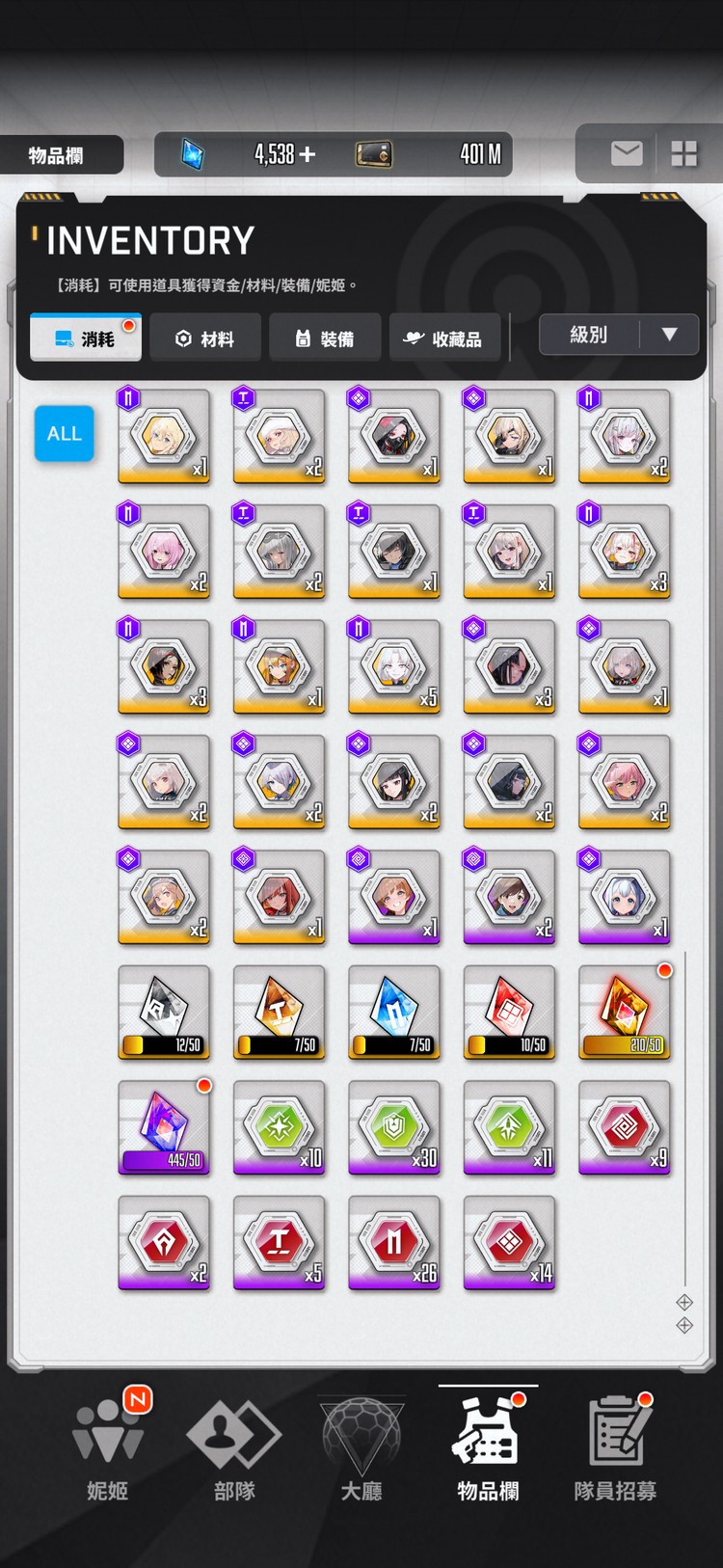Select the green shield item x30

tap(394, 1127)
